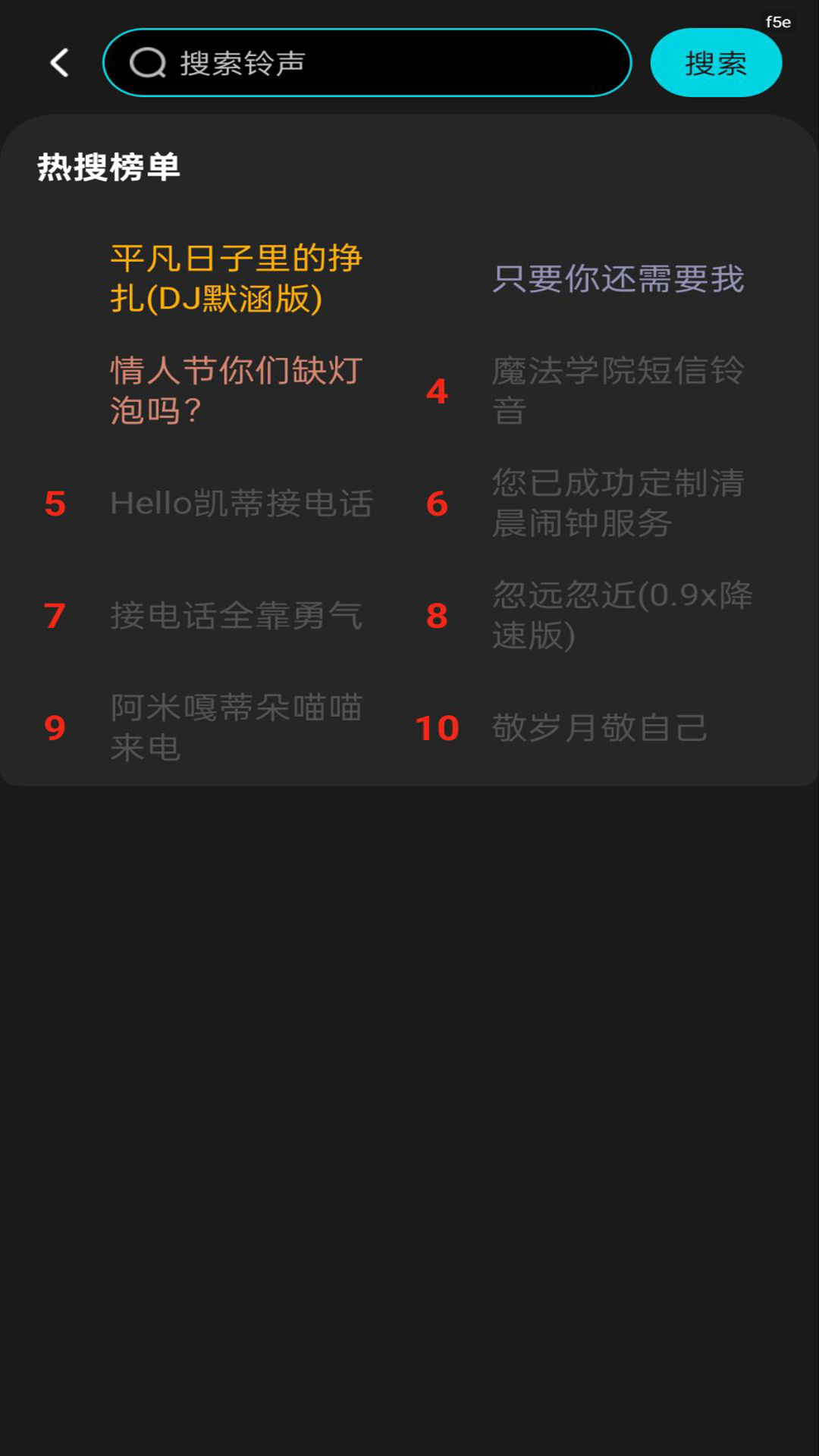
Task: Select the ringtone 只要你还需要我
Action: click(619, 279)
